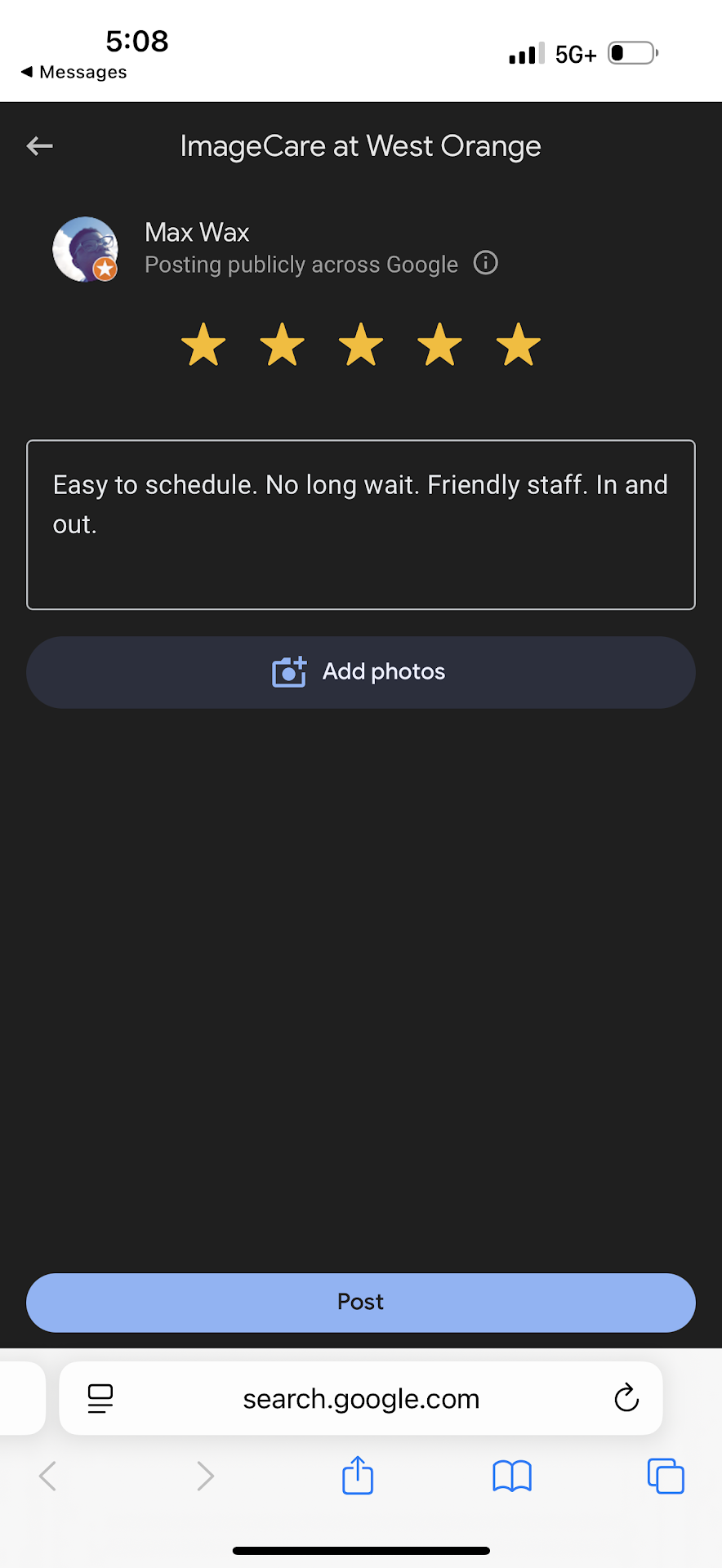Set the rating to one star
Screen dimensions: 722x1568
click(203, 345)
